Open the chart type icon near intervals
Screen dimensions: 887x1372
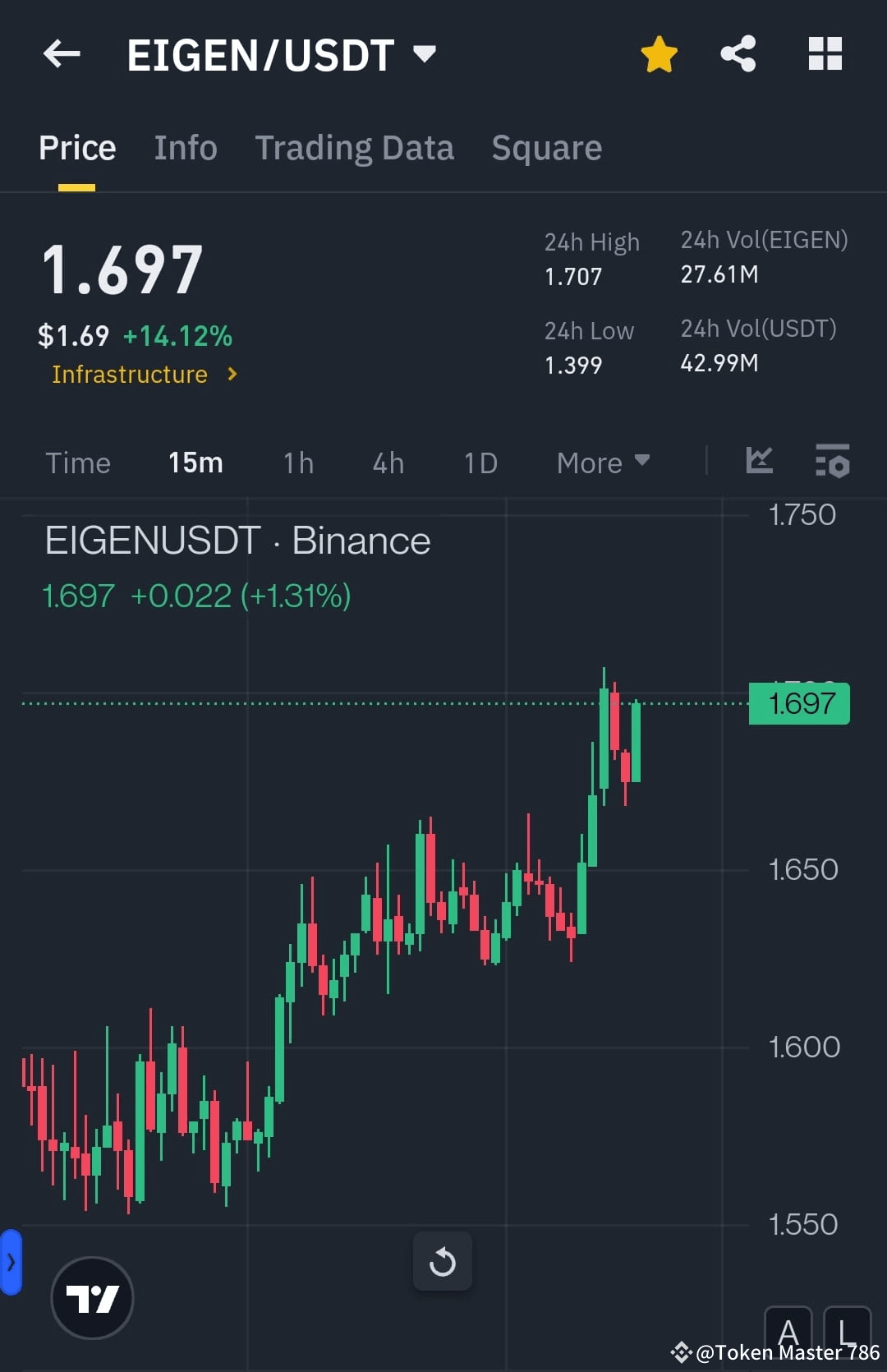760,462
